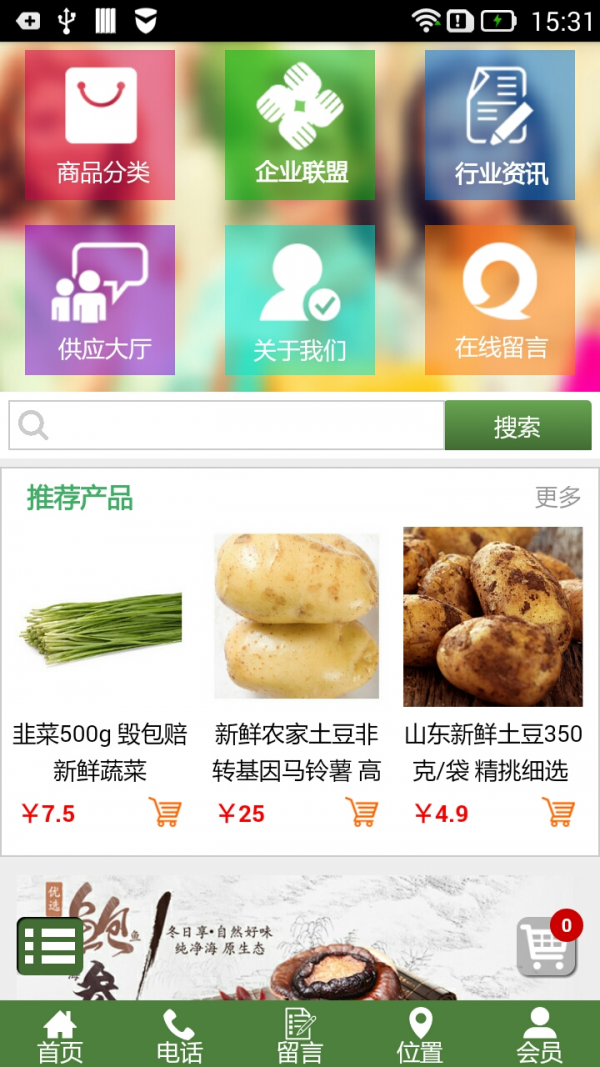This screenshot has height=1067, width=600.
Task: Add the ¥25 农家土豆 to cart
Action: [x=361, y=811]
